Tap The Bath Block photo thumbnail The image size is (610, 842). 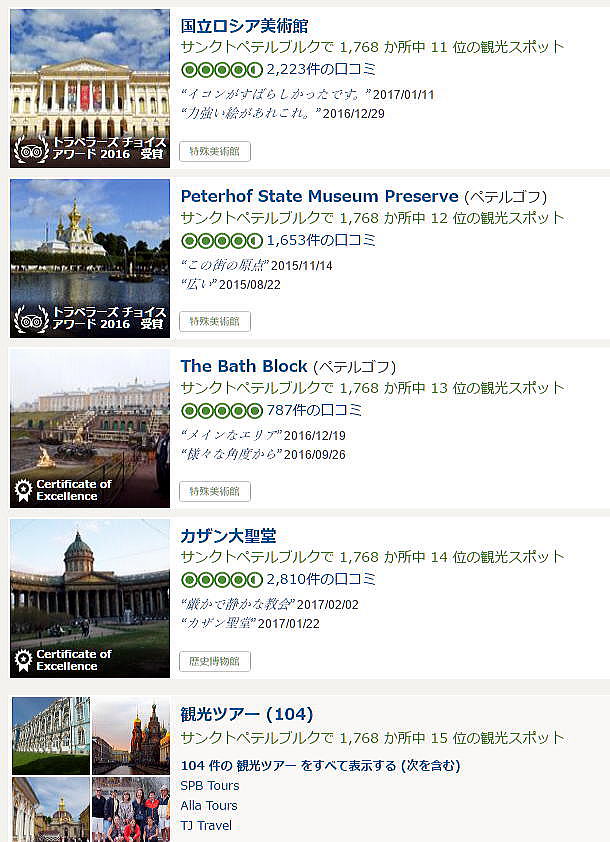click(90, 428)
